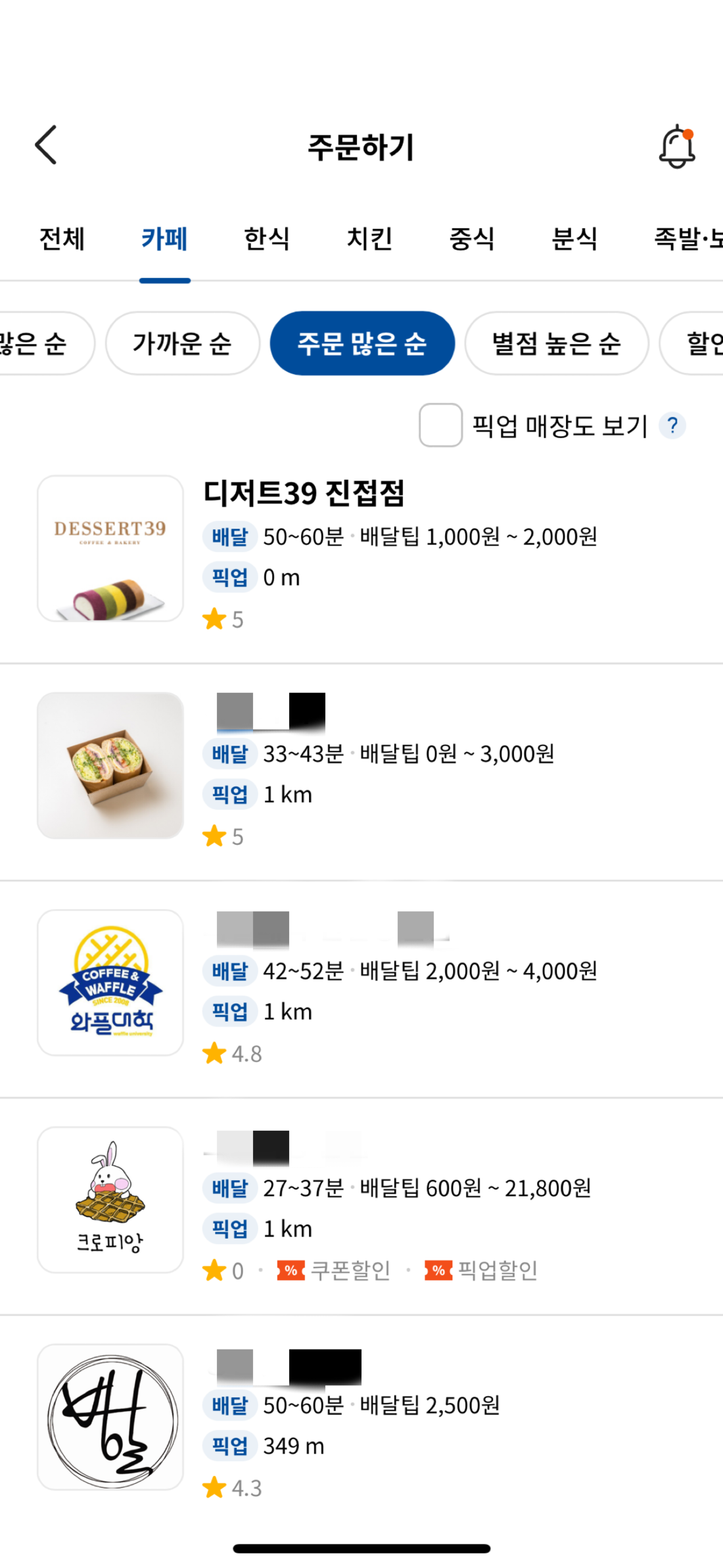The height and width of the screenshot is (1568, 723).
Task: Open the help icon beside 픽업 매장도 보기
Action: tap(672, 425)
